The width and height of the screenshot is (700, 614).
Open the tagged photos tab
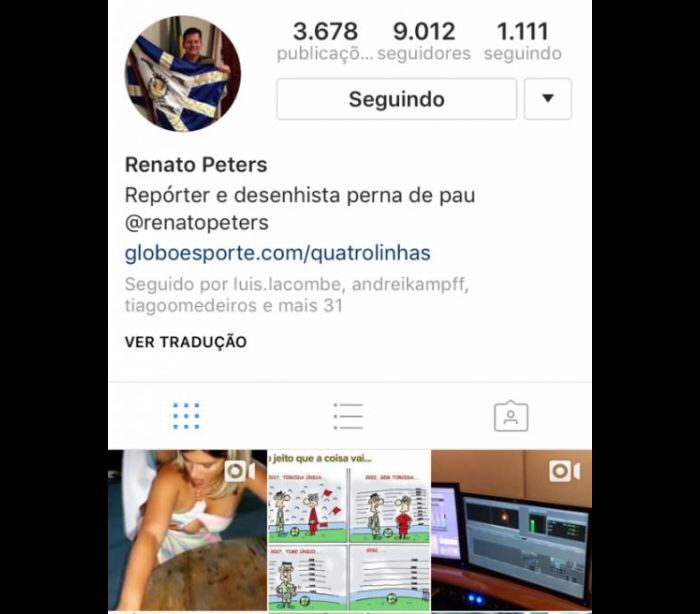tap(510, 416)
